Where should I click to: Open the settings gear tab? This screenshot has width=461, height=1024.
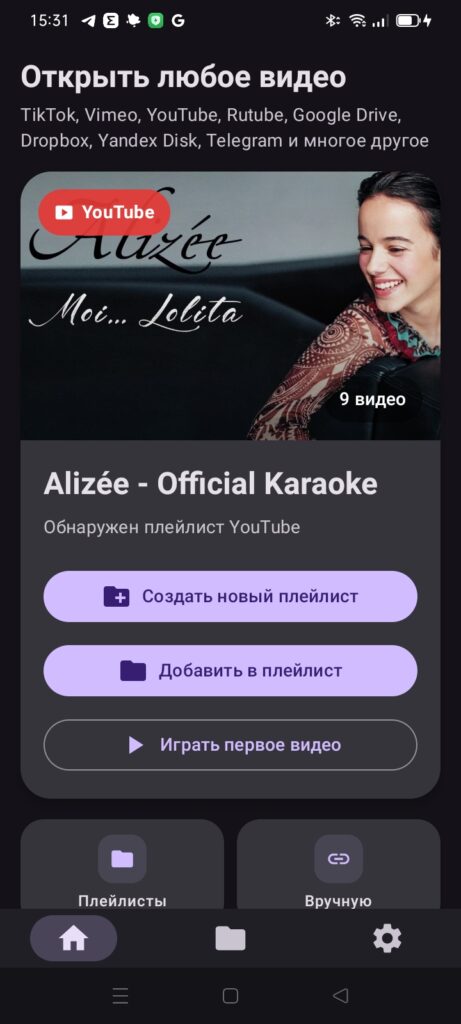[x=387, y=938]
